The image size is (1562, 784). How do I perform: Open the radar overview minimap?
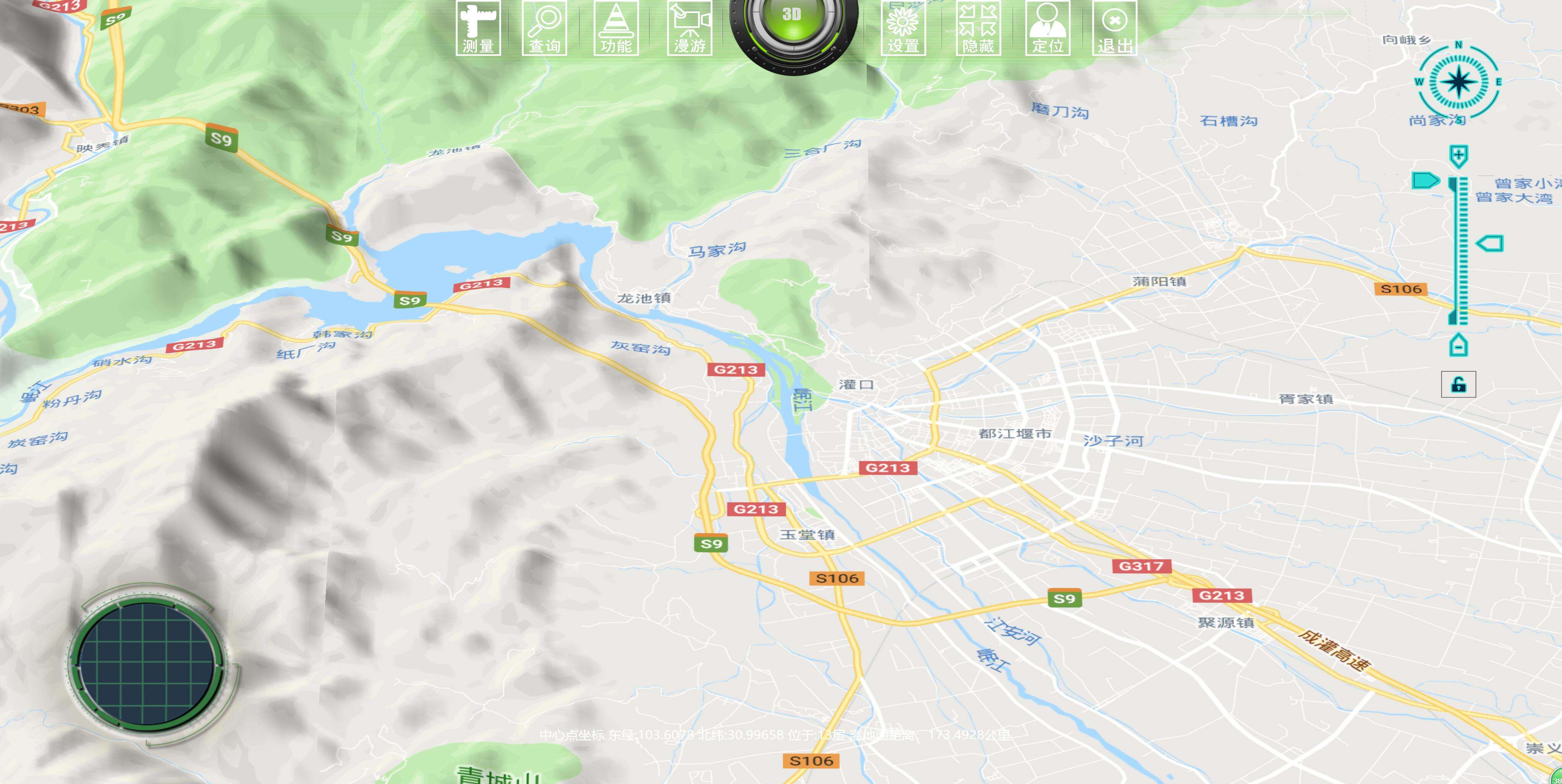click(x=146, y=664)
